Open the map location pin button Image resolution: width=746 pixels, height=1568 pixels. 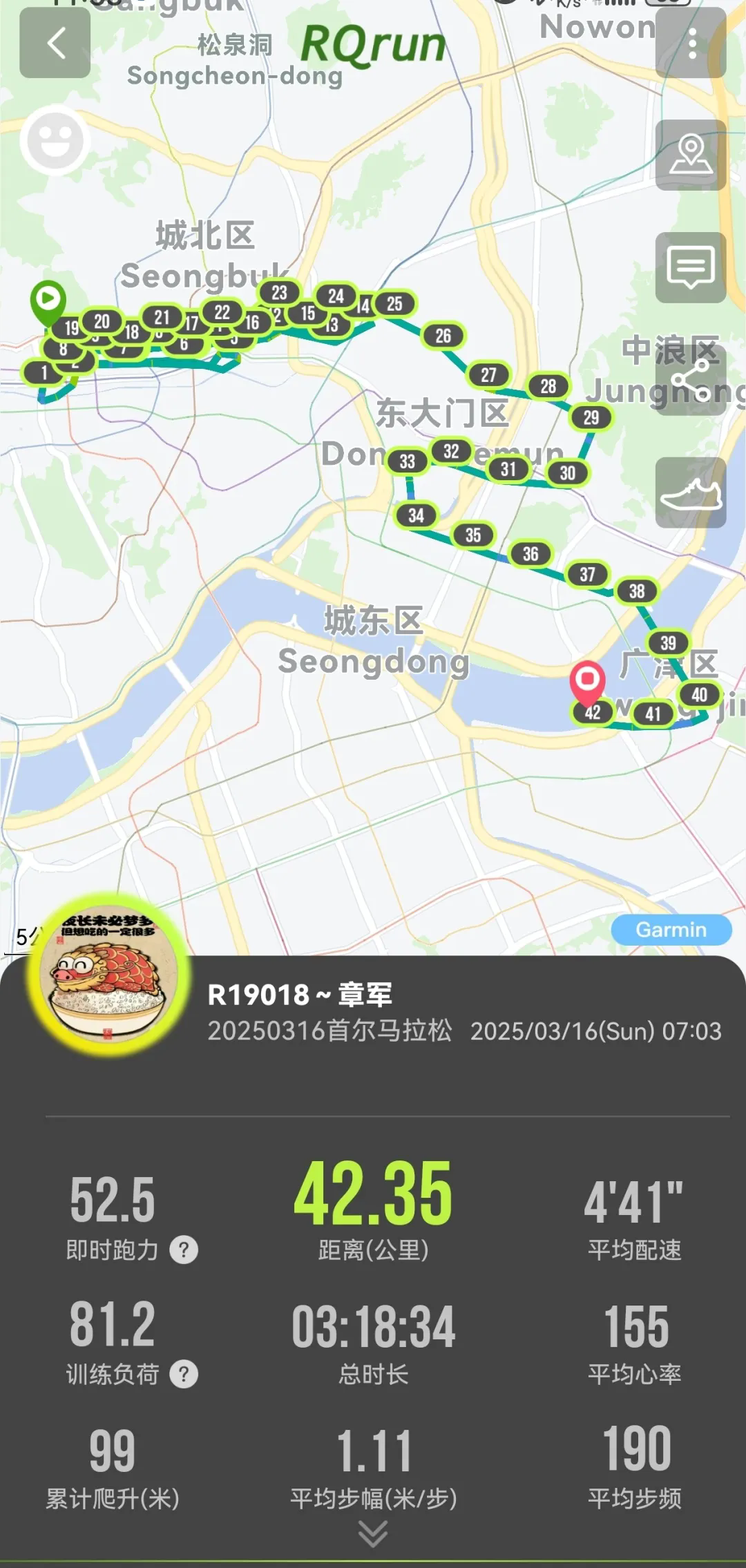click(691, 155)
